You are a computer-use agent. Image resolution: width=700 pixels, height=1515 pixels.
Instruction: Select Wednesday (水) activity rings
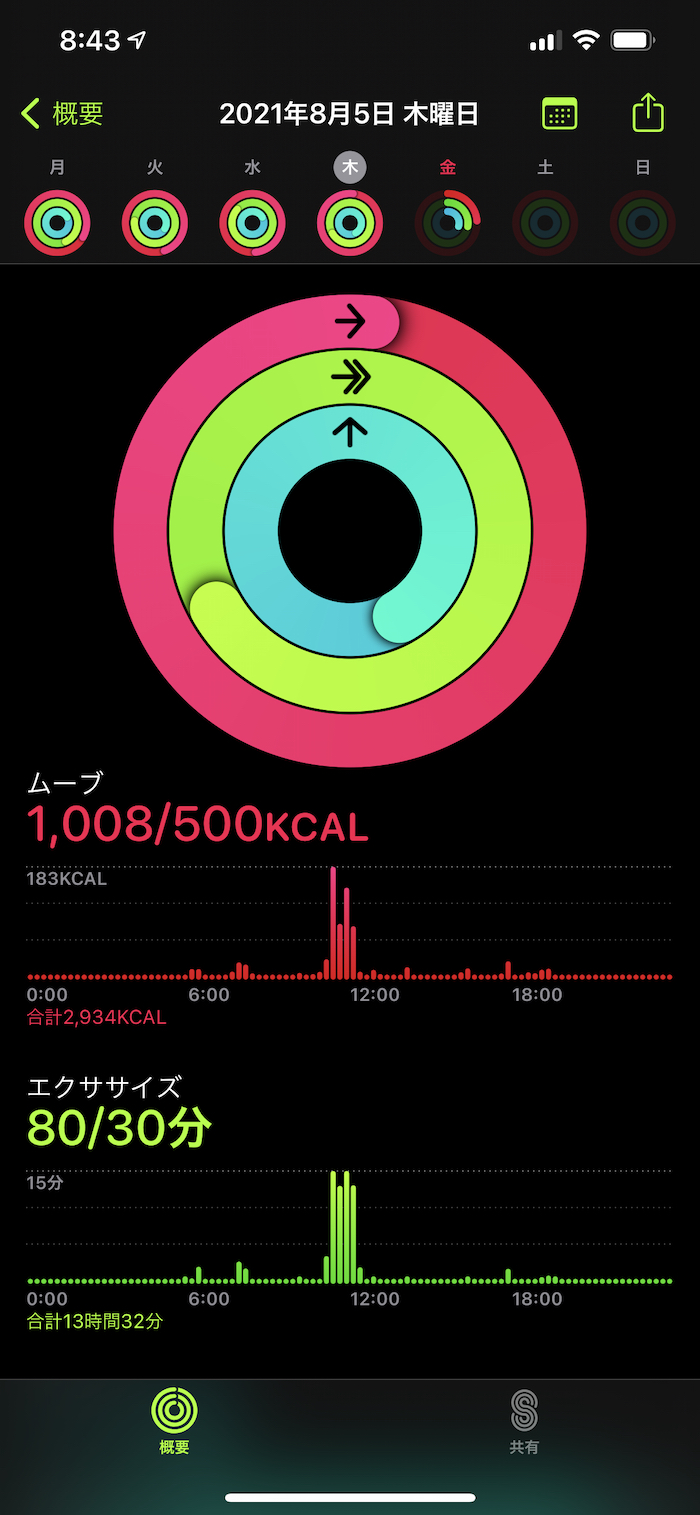pos(252,222)
